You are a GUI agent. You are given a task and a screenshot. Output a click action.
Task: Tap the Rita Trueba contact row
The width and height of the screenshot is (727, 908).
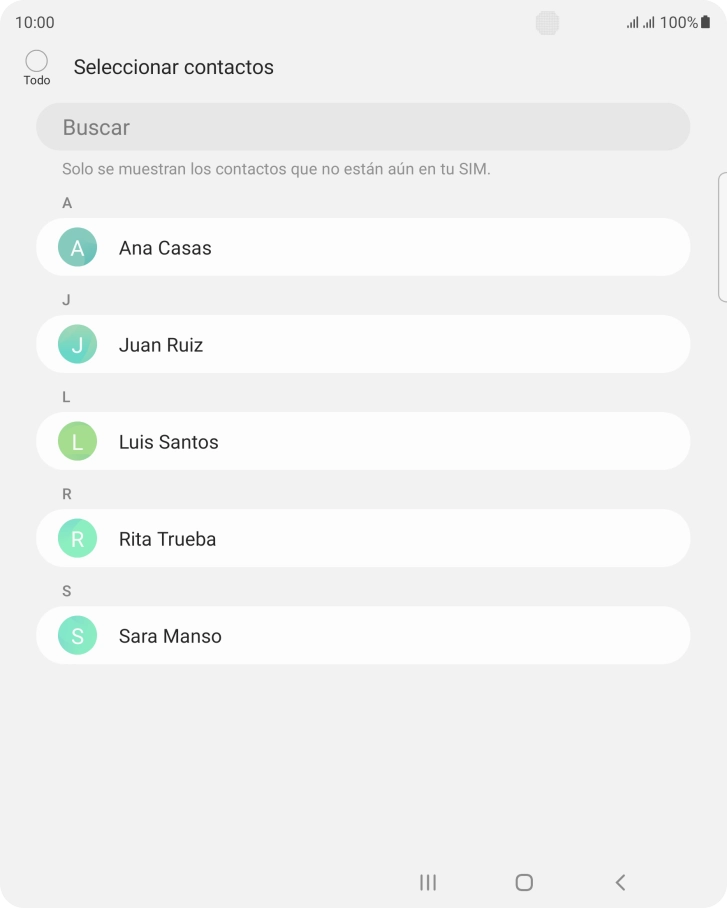coord(363,539)
